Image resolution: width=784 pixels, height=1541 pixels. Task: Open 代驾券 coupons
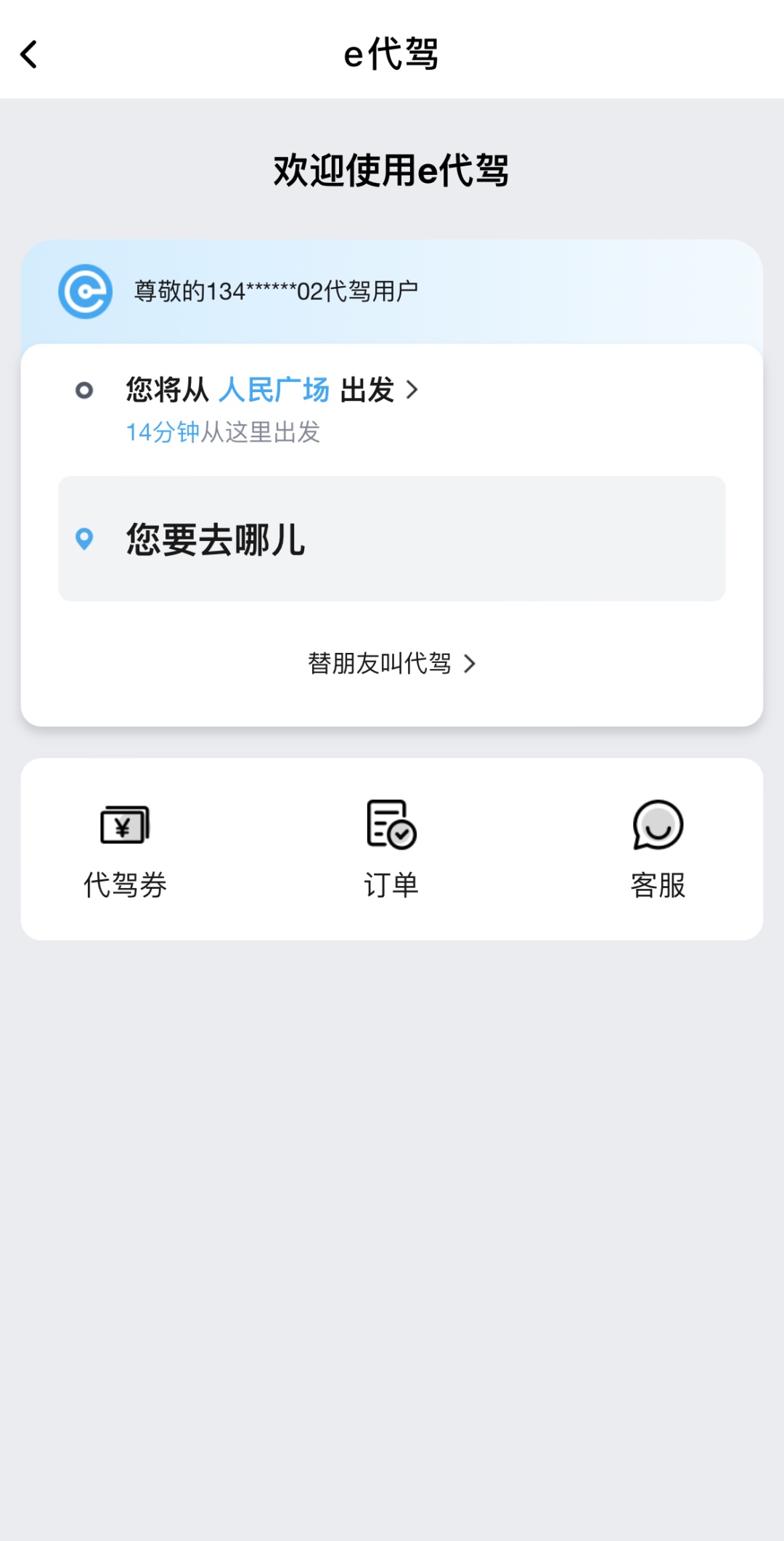[125, 850]
